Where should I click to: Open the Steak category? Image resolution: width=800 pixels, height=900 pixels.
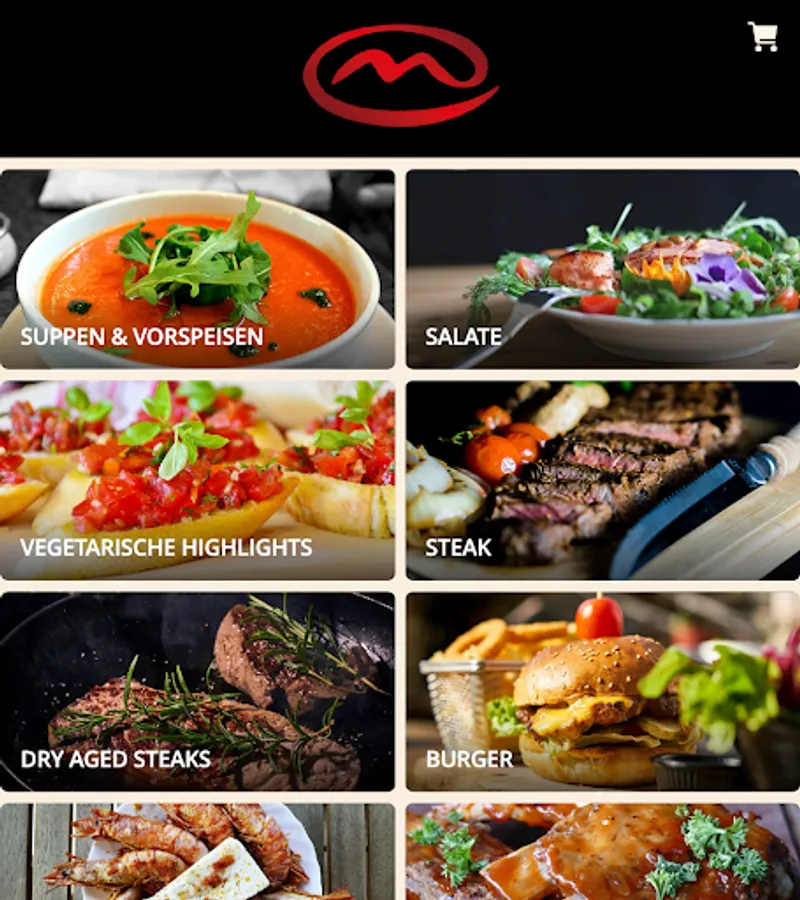(603, 480)
